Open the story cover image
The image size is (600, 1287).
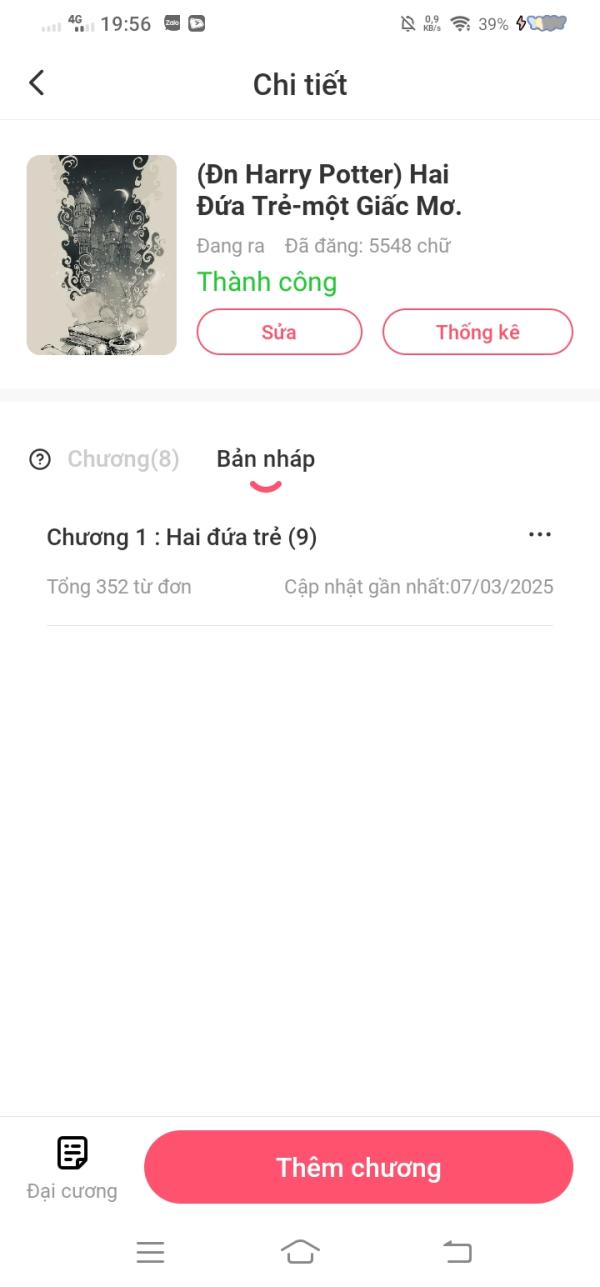tap(102, 255)
